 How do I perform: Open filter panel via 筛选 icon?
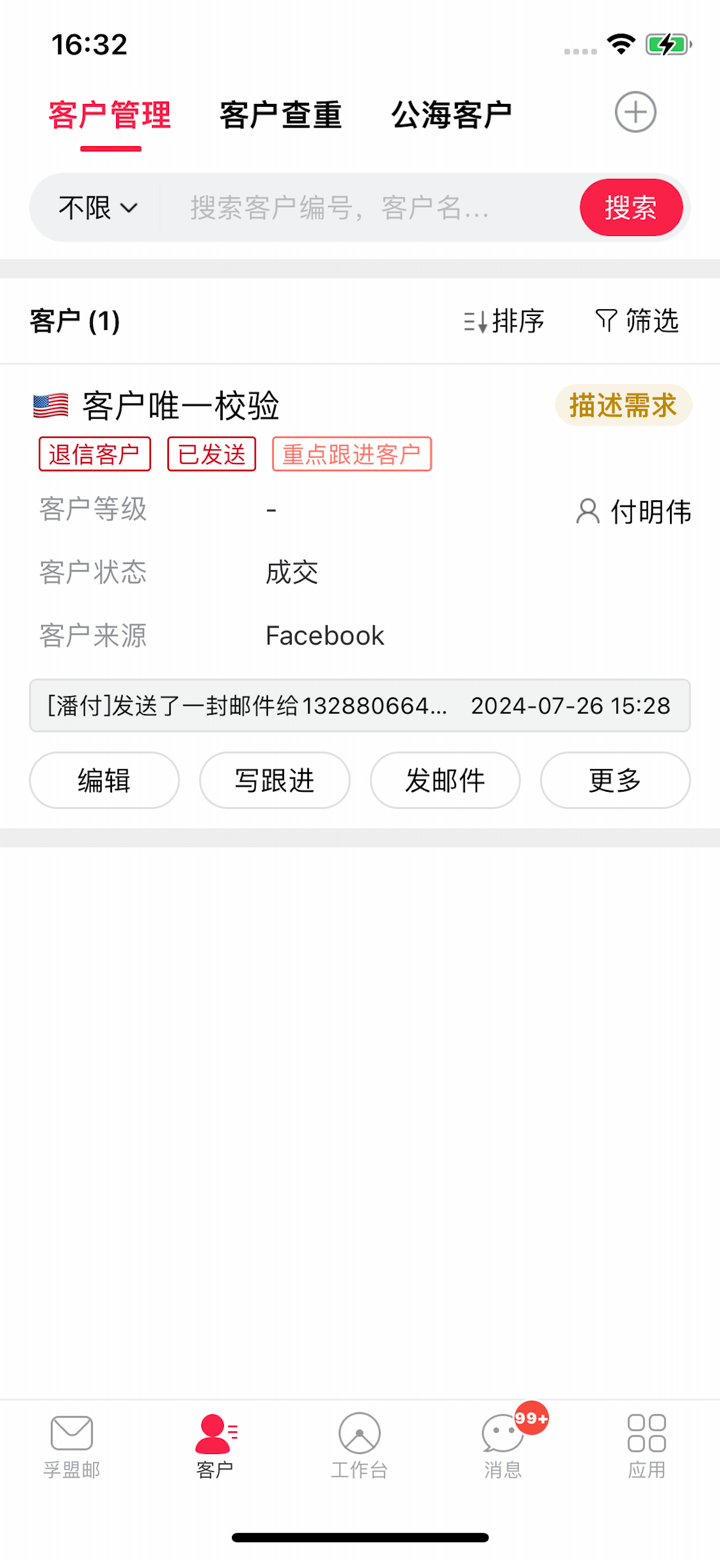[x=637, y=321]
